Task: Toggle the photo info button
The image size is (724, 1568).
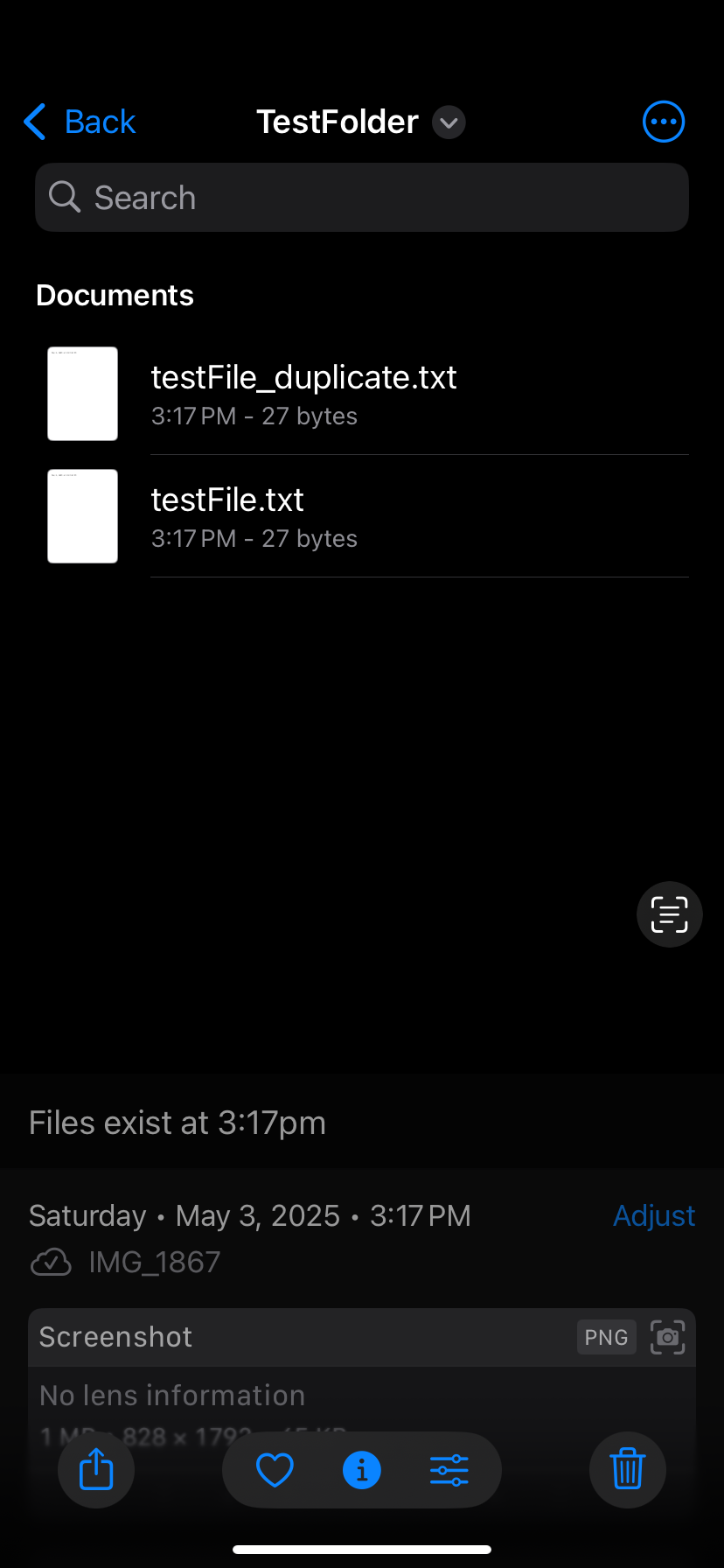Action: click(x=362, y=1469)
